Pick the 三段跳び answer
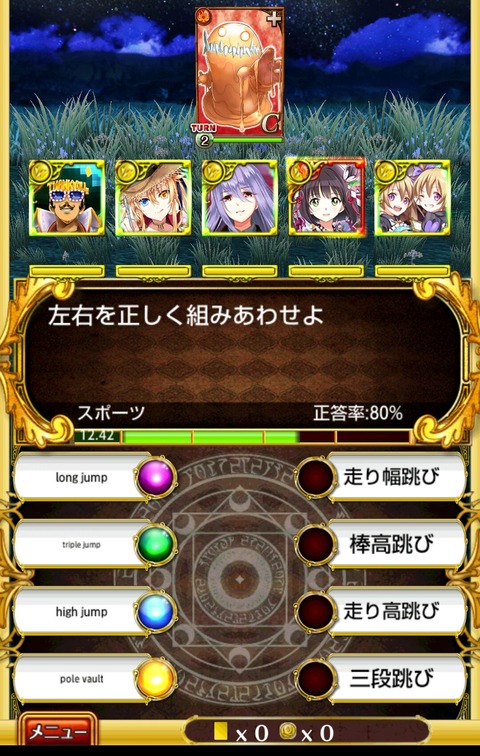This screenshot has height=756, width=480. (381, 679)
